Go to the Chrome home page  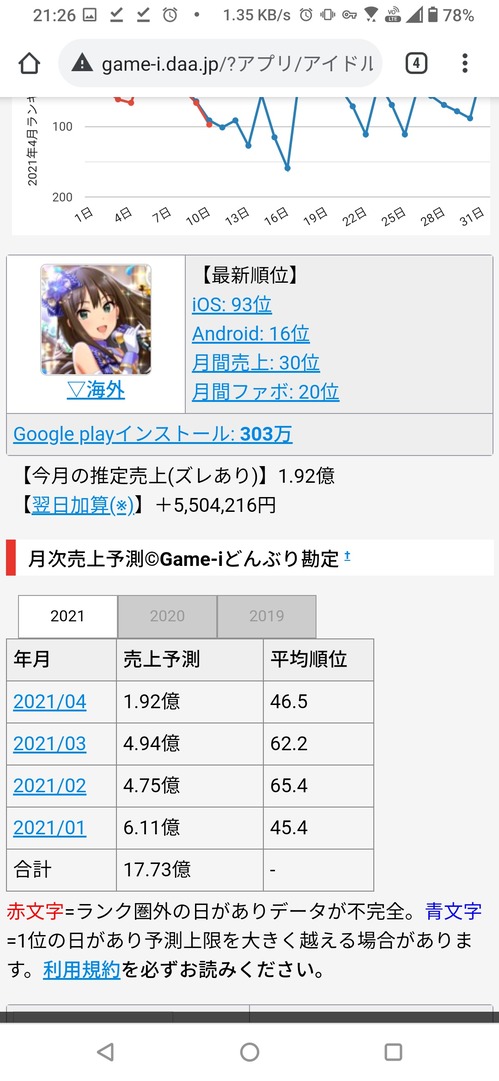(29, 64)
